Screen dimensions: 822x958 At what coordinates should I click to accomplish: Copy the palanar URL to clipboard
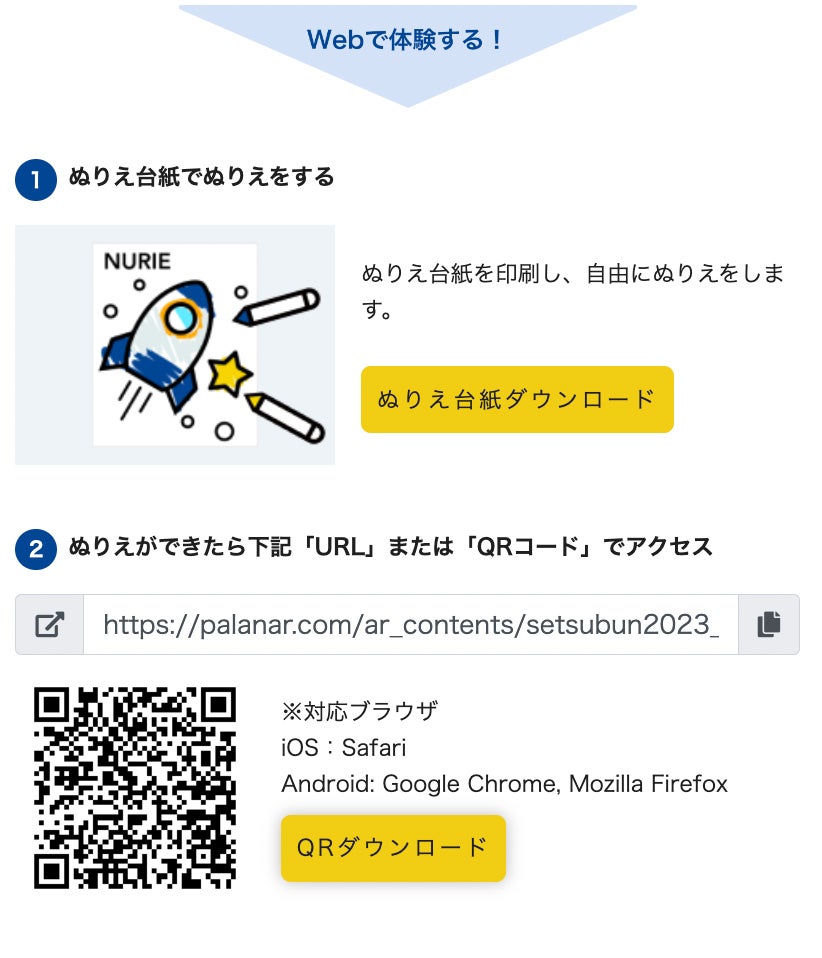pyautogui.click(x=768, y=625)
